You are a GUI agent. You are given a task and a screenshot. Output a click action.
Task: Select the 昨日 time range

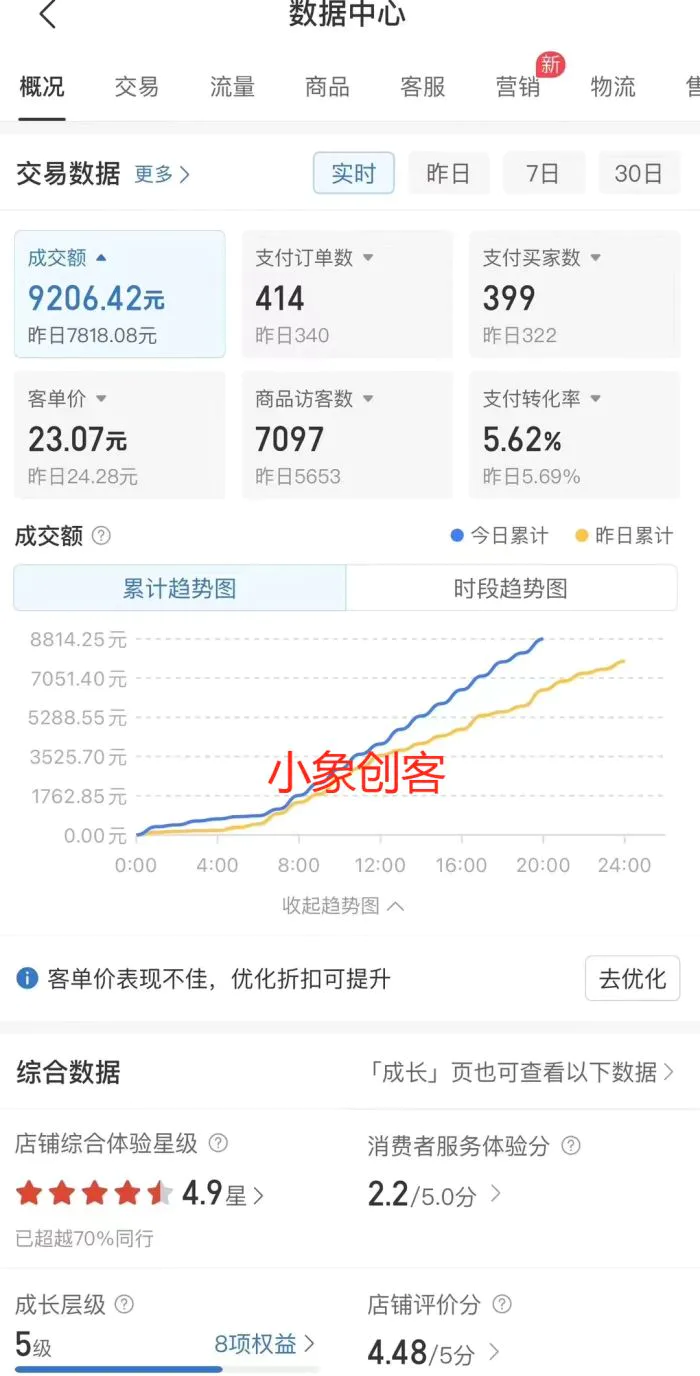(448, 173)
